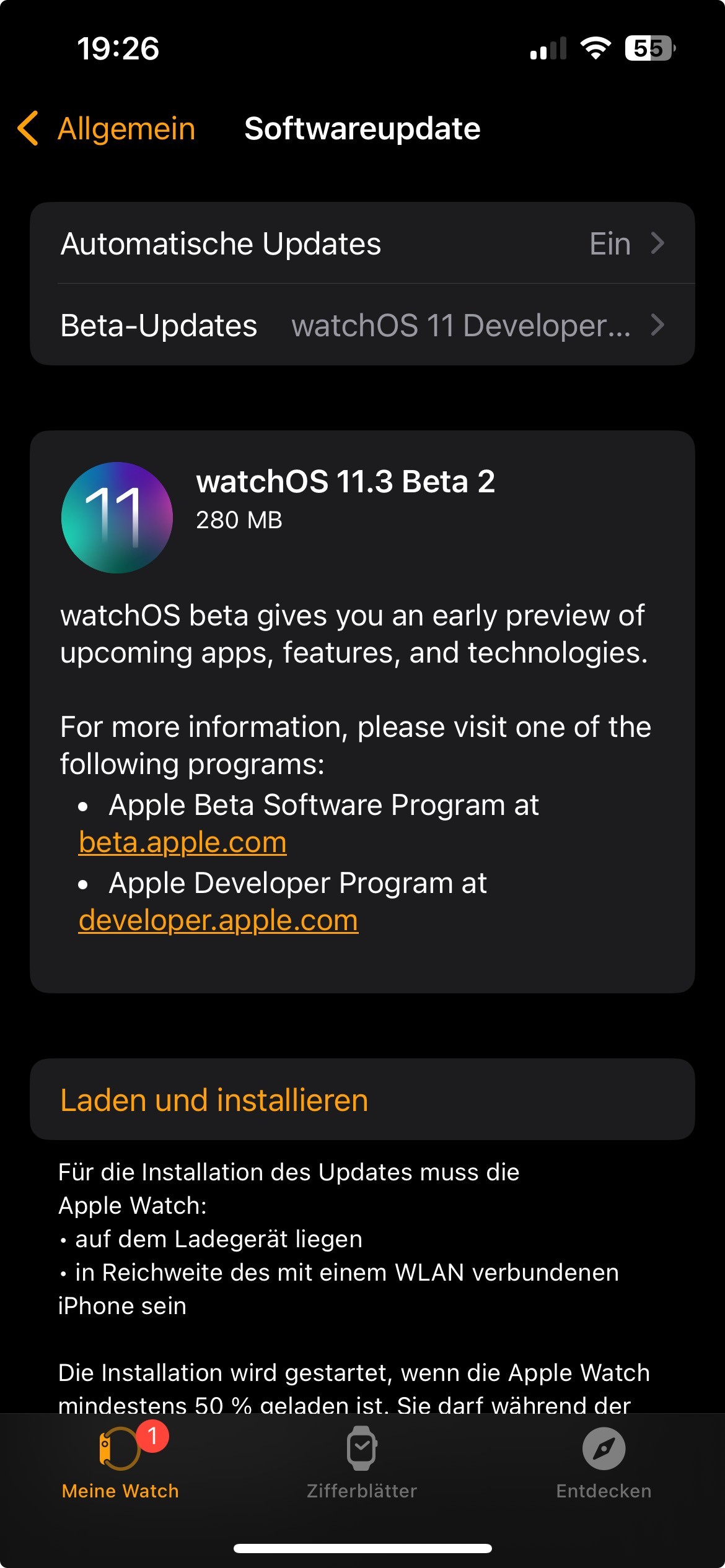The height and width of the screenshot is (1568, 725).
Task: Open Beta-Updates options
Action: tap(362, 325)
